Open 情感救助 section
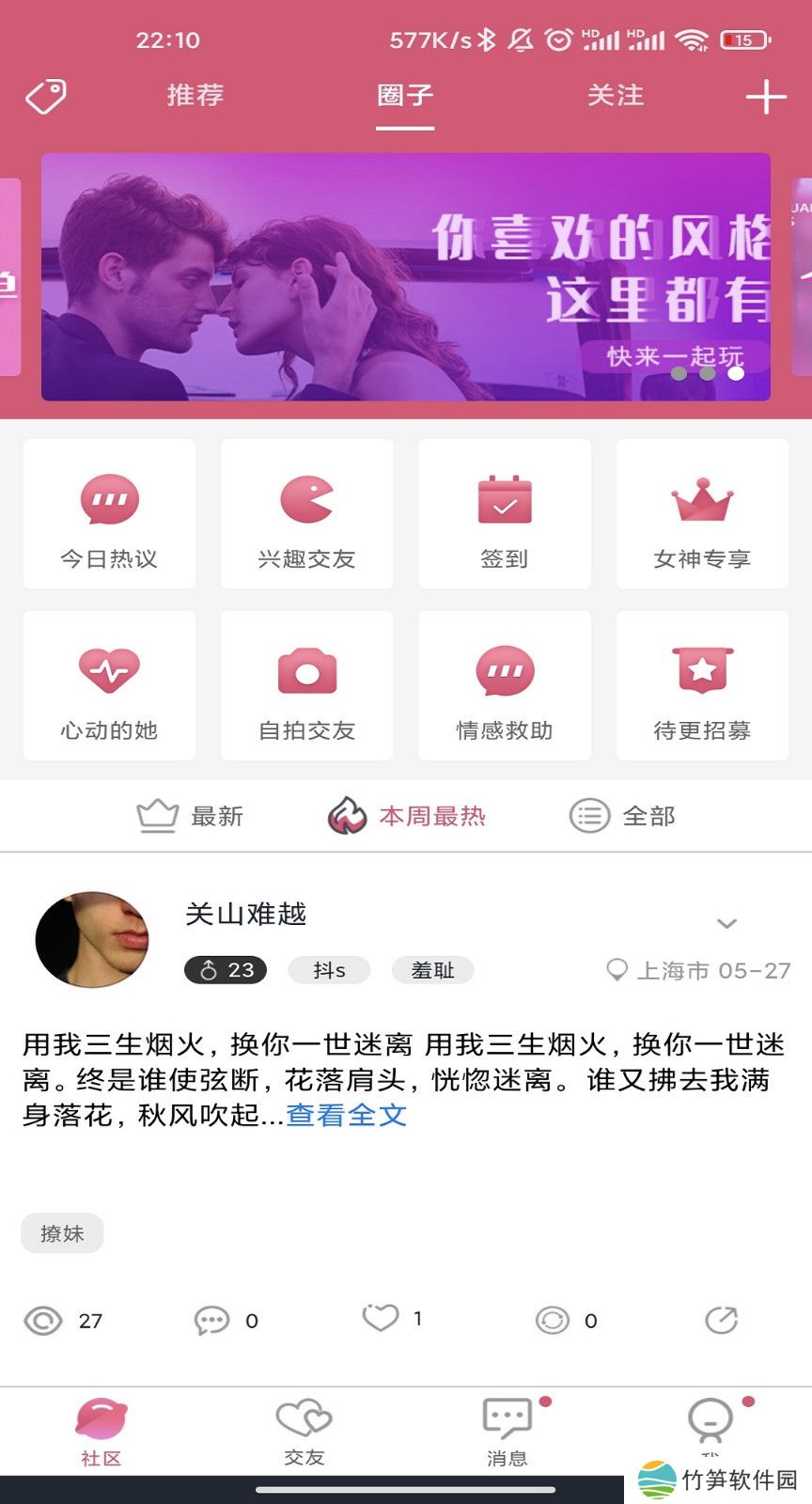The height and width of the screenshot is (1504, 812). click(x=505, y=685)
